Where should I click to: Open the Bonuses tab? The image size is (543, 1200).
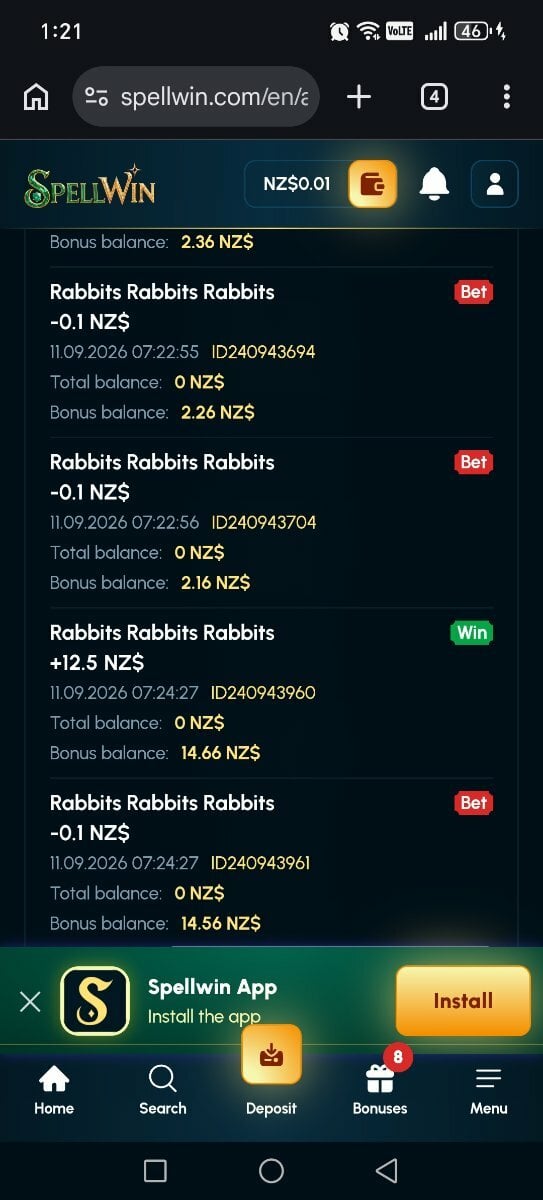coord(380,1089)
